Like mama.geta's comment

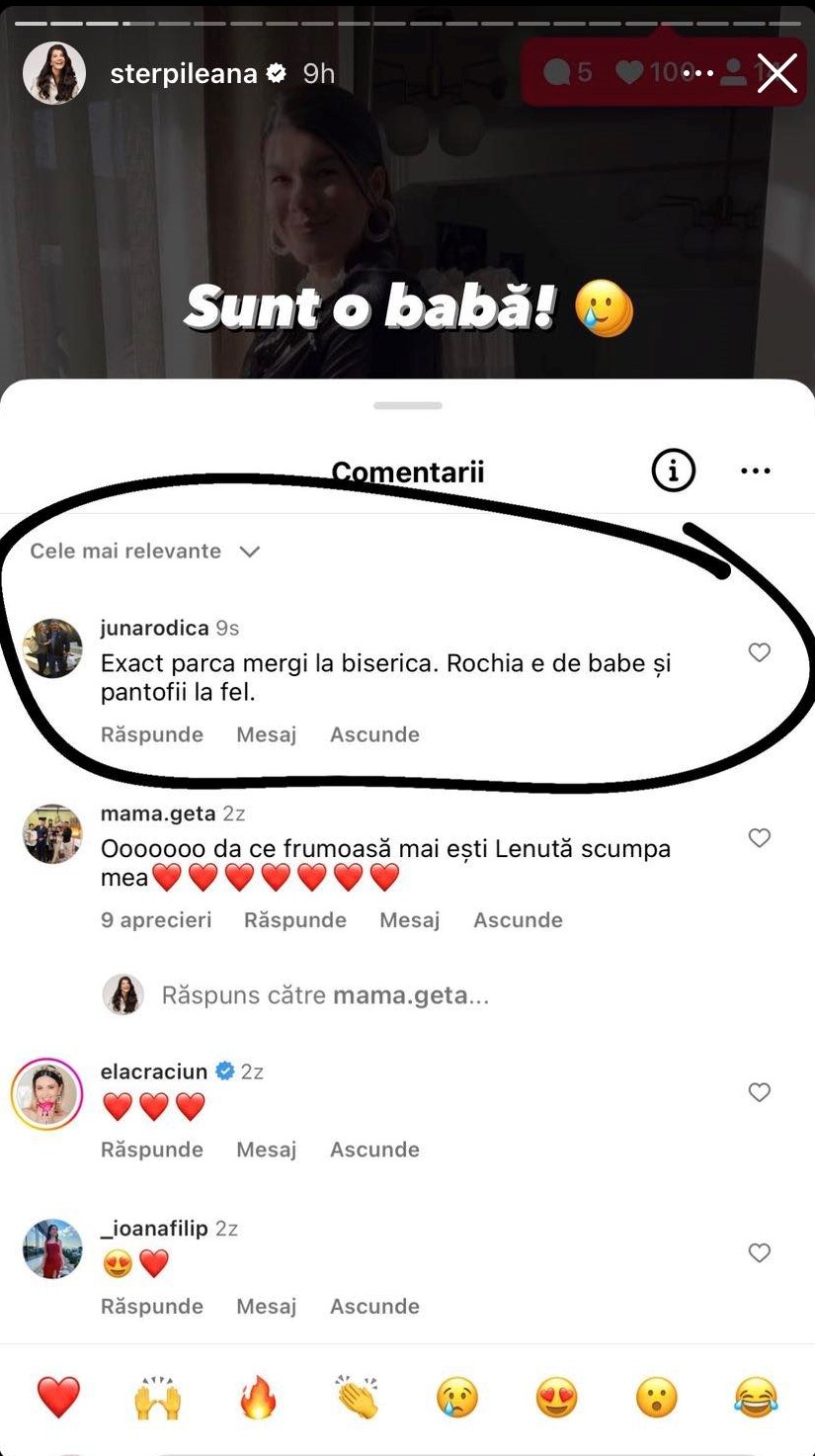(x=759, y=838)
